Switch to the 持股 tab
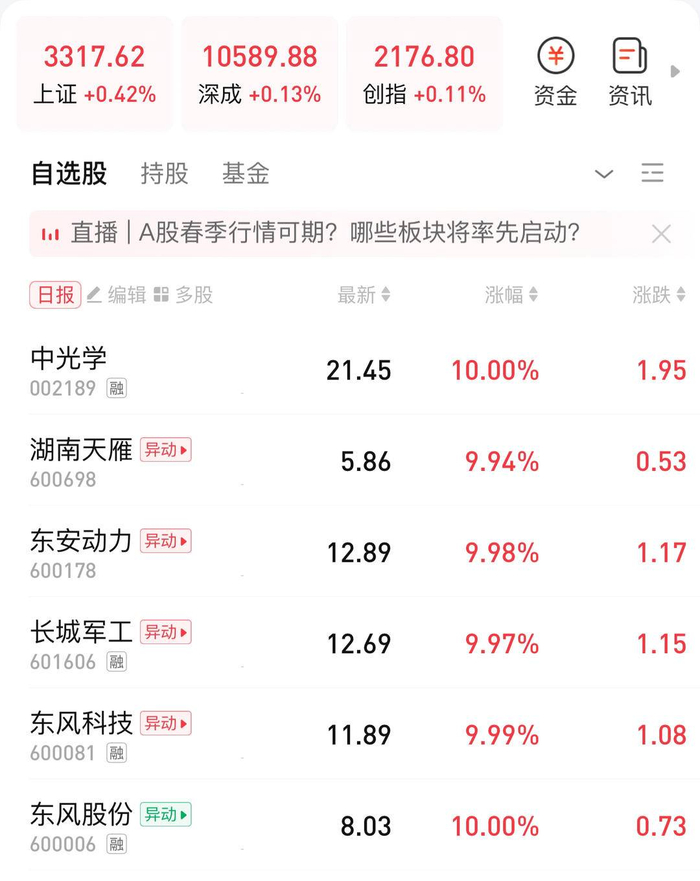 164,173
